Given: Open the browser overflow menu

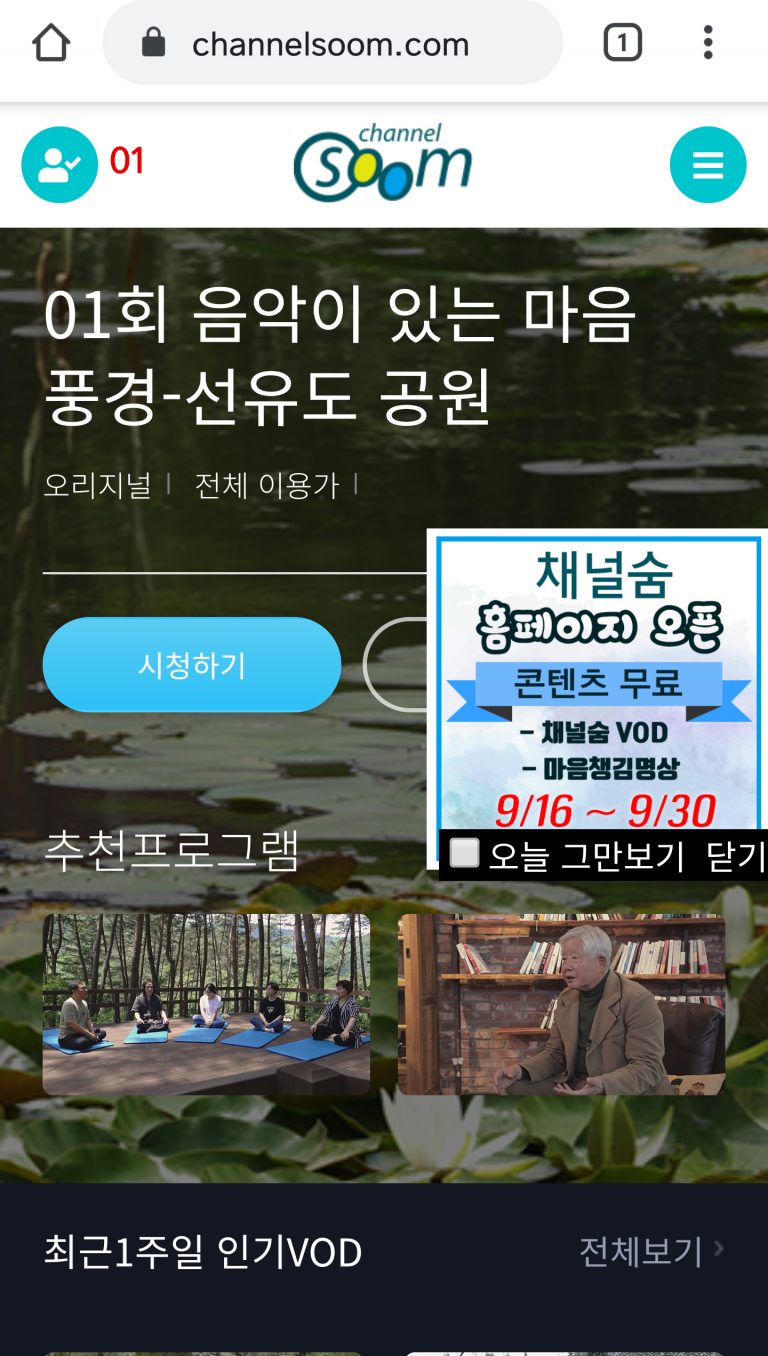Looking at the screenshot, I should click(708, 43).
